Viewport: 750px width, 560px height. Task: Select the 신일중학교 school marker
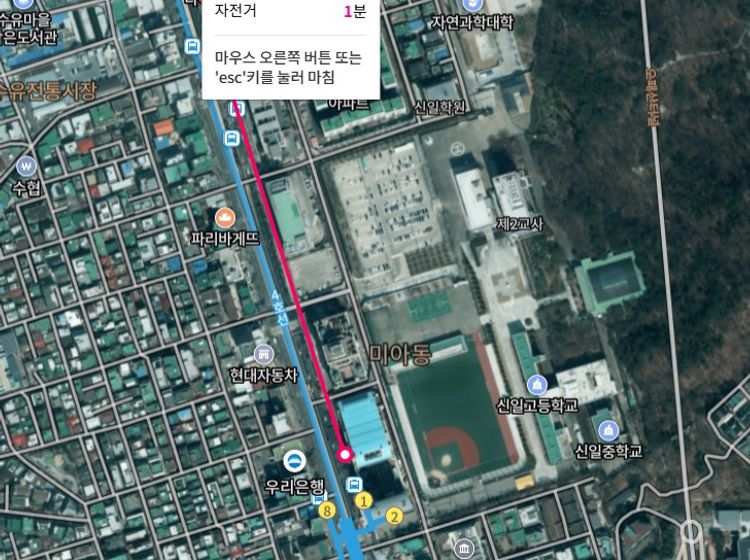coord(608,430)
